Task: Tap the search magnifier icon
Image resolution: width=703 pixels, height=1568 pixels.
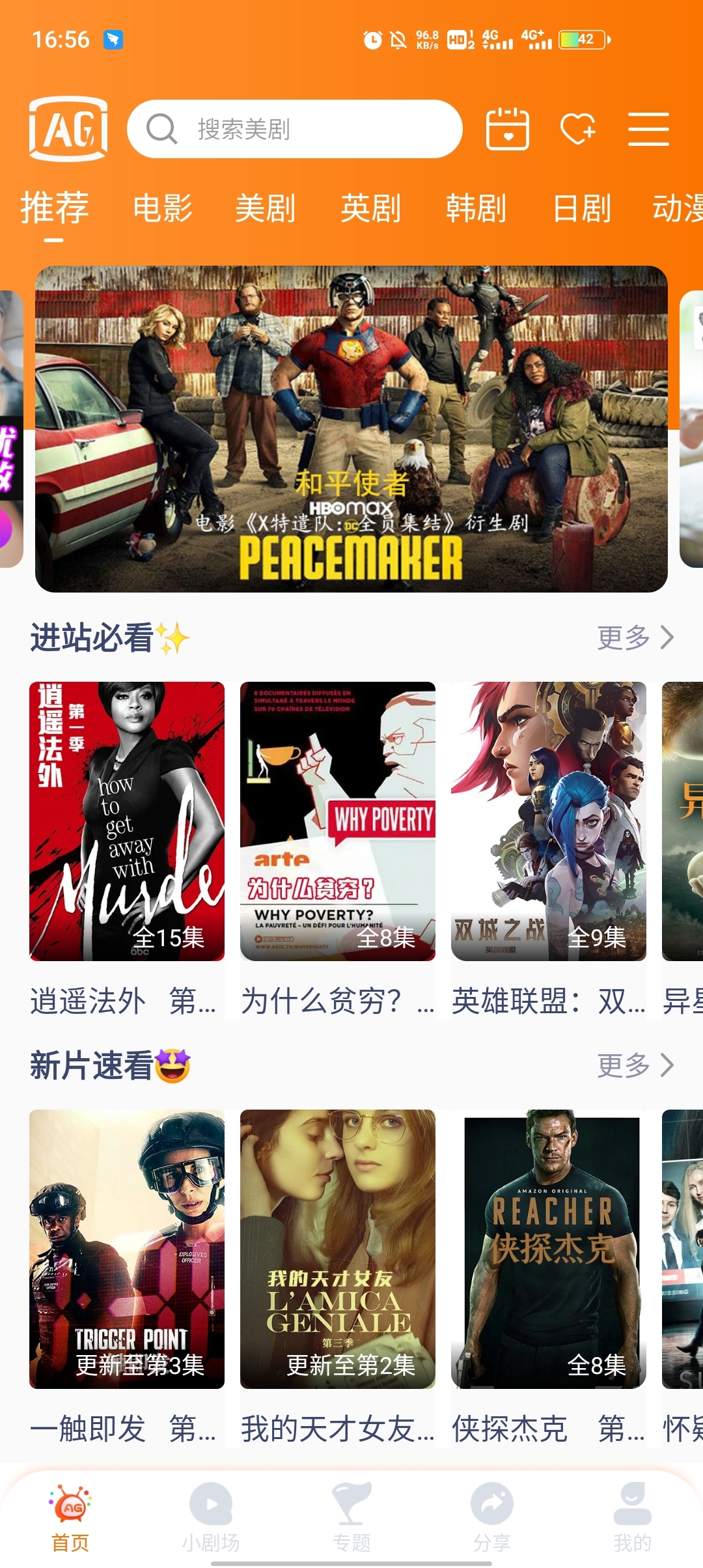Action: 161,129
